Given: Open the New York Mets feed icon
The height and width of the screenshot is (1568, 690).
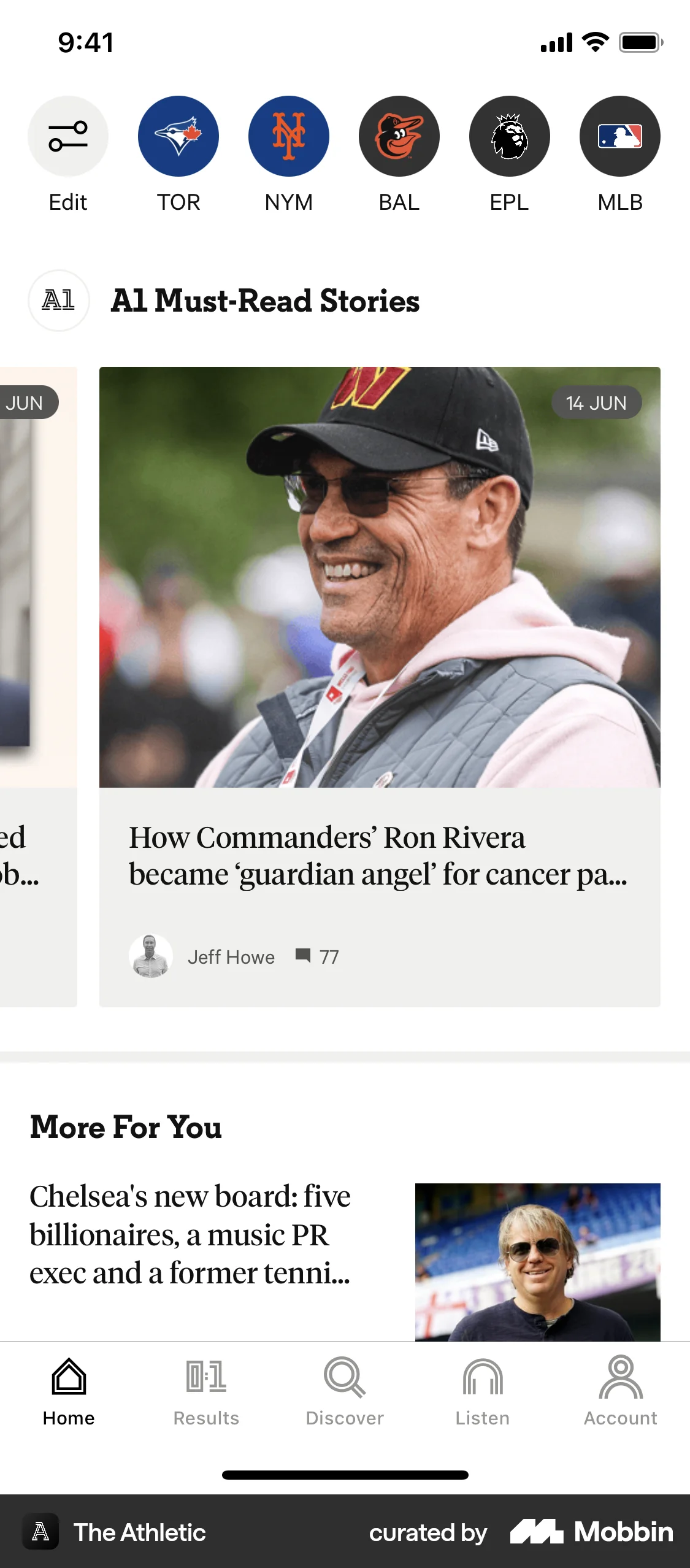Looking at the screenshot, I should click(289, 136).
